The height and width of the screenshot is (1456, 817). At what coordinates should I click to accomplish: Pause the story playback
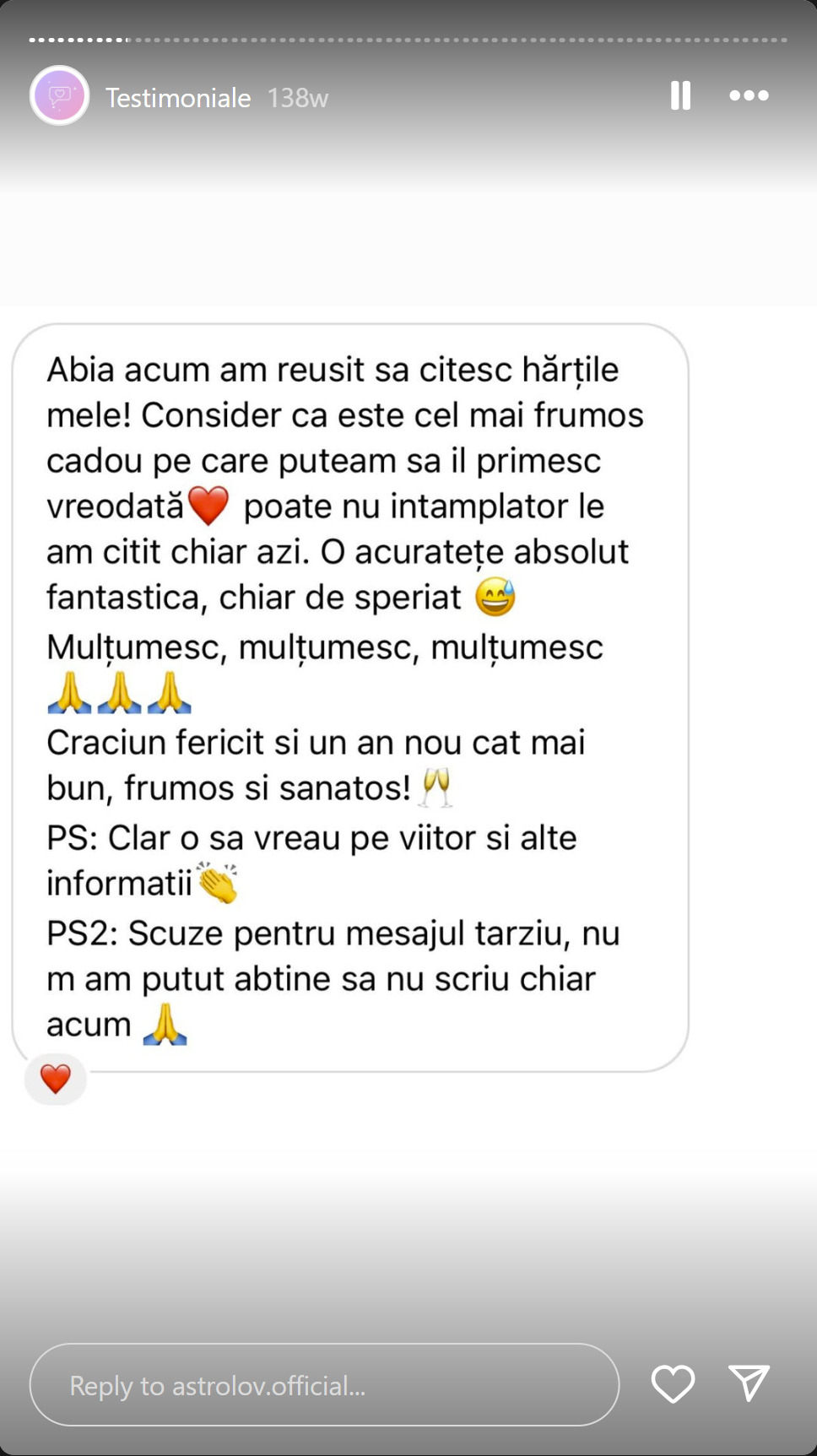680,95
